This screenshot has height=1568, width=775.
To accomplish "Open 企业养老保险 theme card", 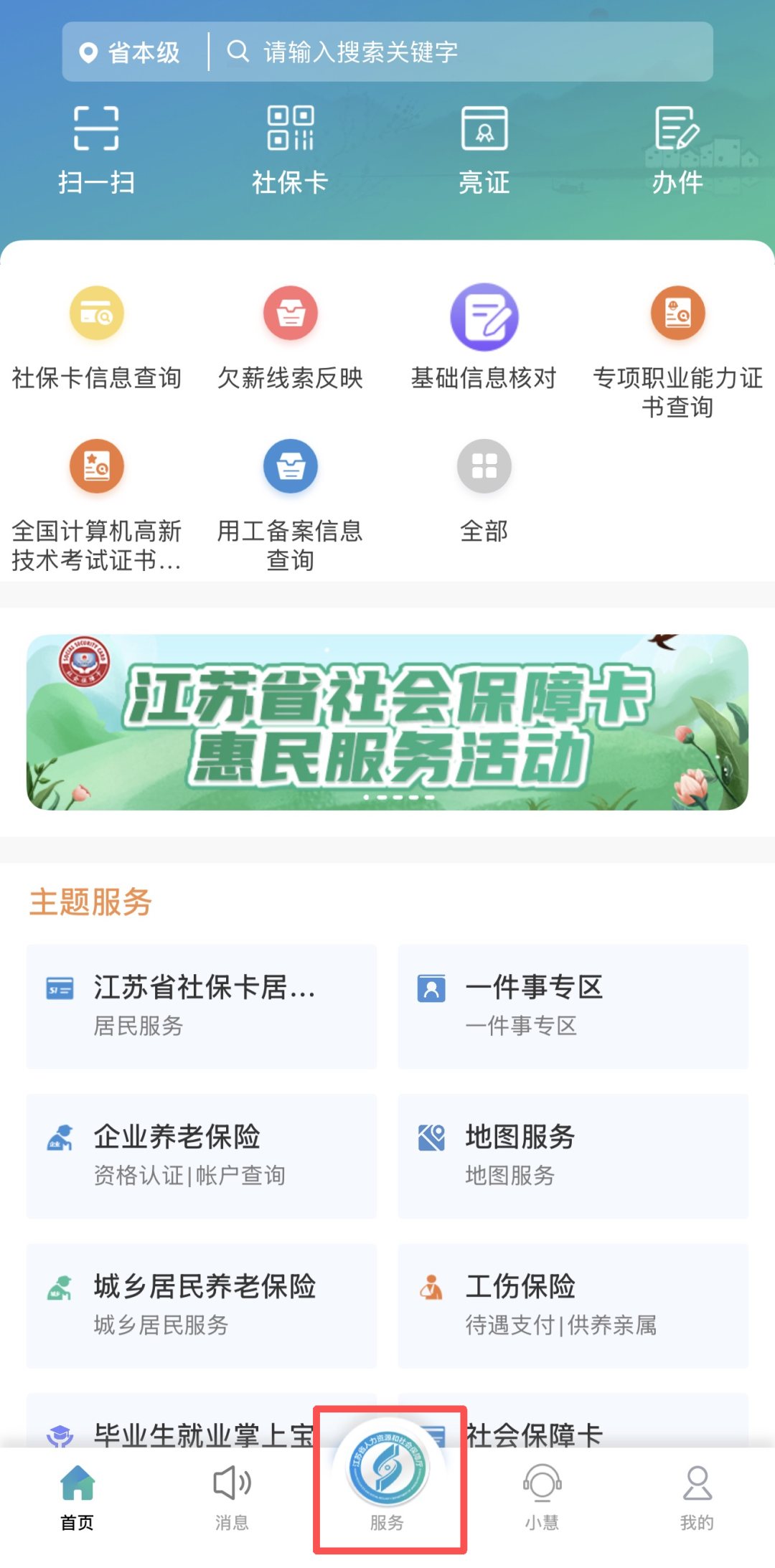I will coord(202,1155).
